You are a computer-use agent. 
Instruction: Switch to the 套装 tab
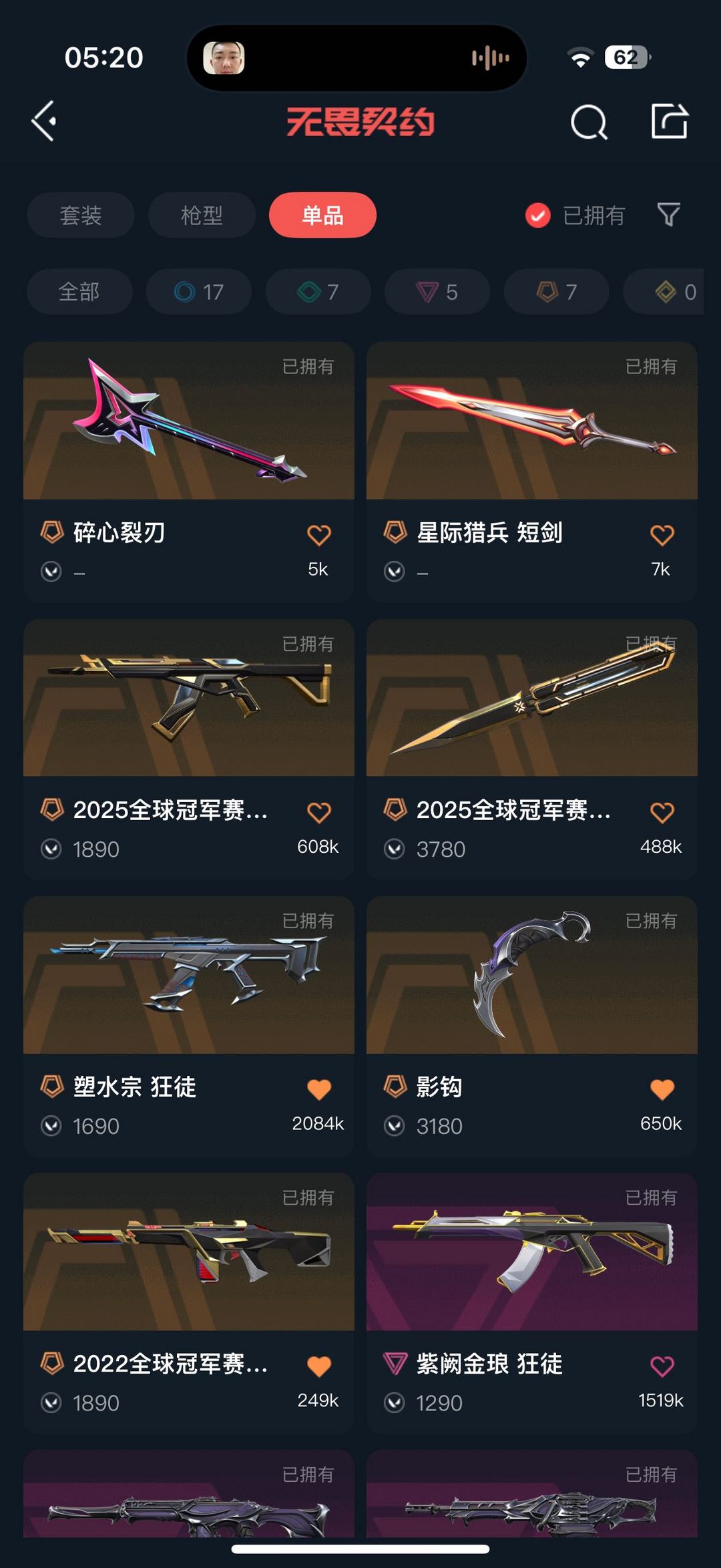[x=81, y=215]
